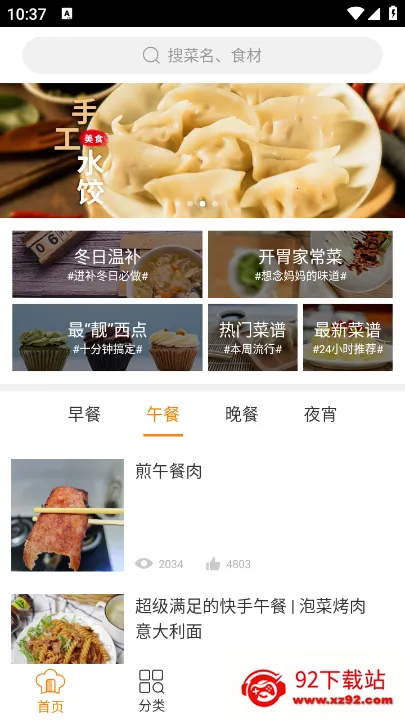Open the 煎午餐肉 recipe
The height and width of the screenshot is (720, 405).
tap(202, 515)
